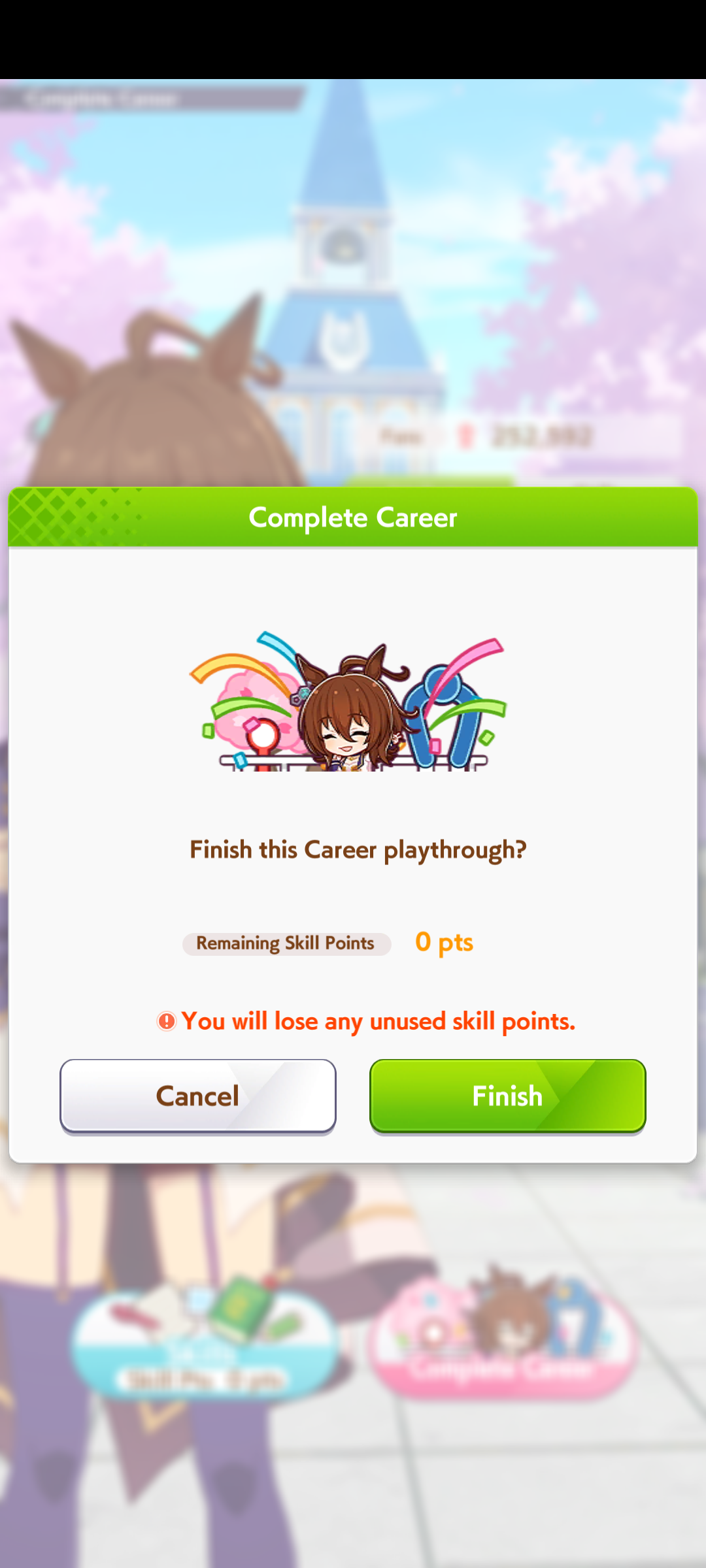Screen dimensions: 706x1568
Task: Cancel completing the career
Action: [197, 1096]
